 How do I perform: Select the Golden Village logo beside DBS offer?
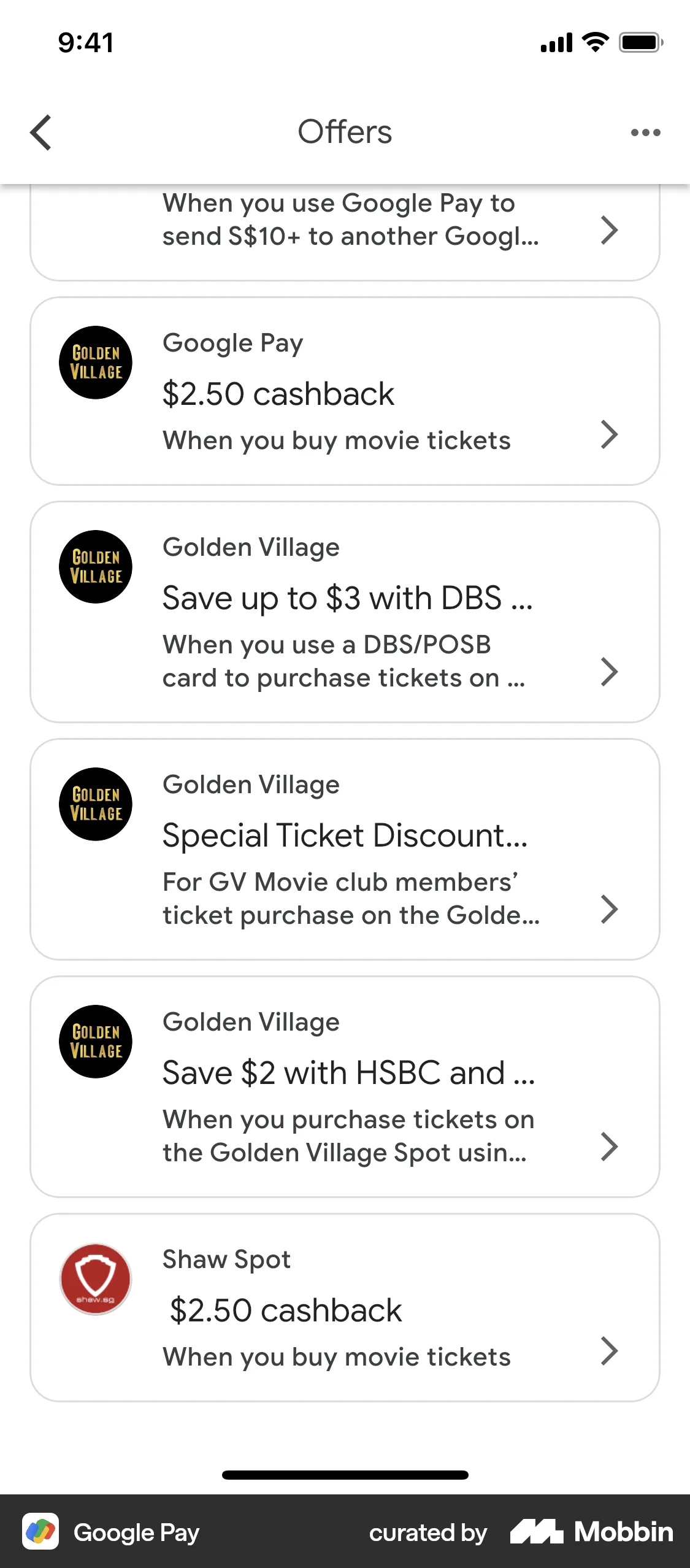[95, 566]
